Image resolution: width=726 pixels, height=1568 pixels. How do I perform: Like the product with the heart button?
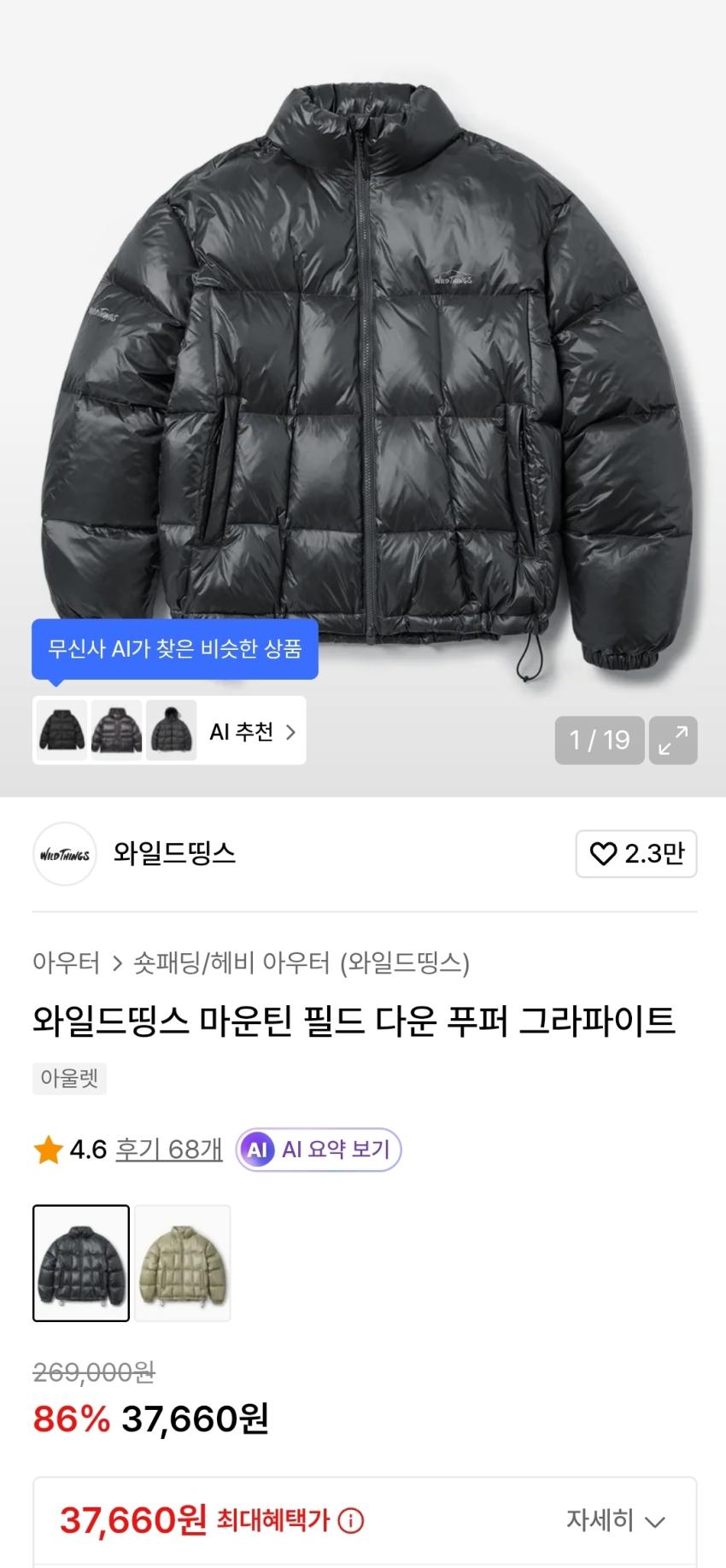tap(636, 854)
